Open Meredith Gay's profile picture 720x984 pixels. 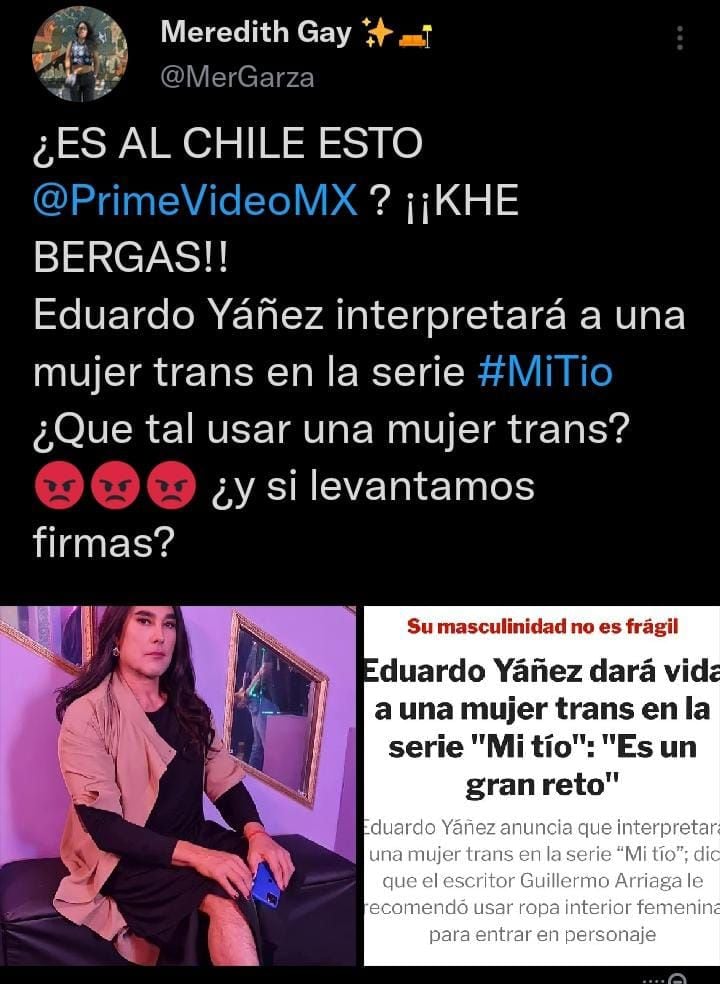[80, 54]
